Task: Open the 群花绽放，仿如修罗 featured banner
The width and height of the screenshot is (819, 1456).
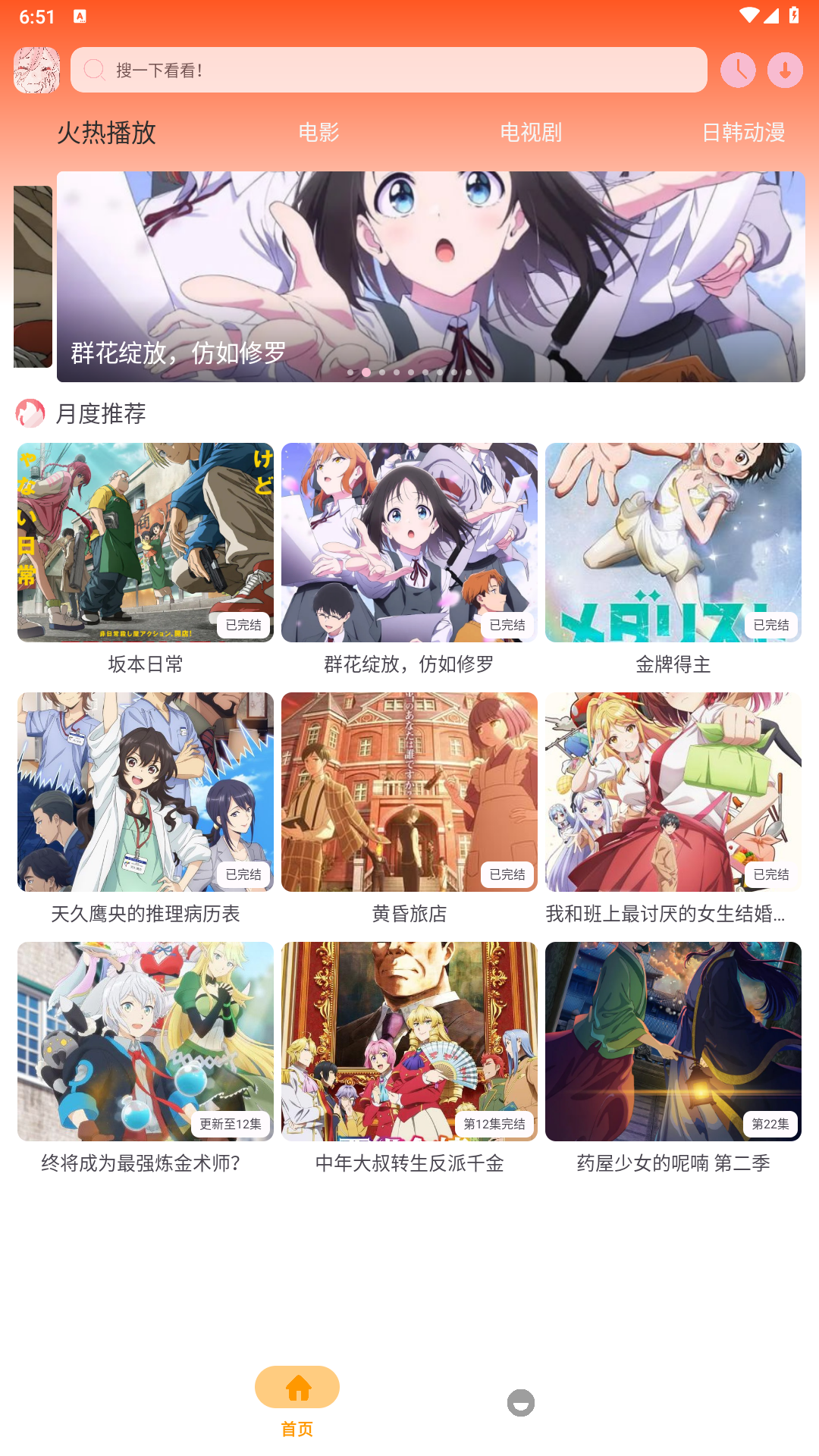Action: point(431,276)
